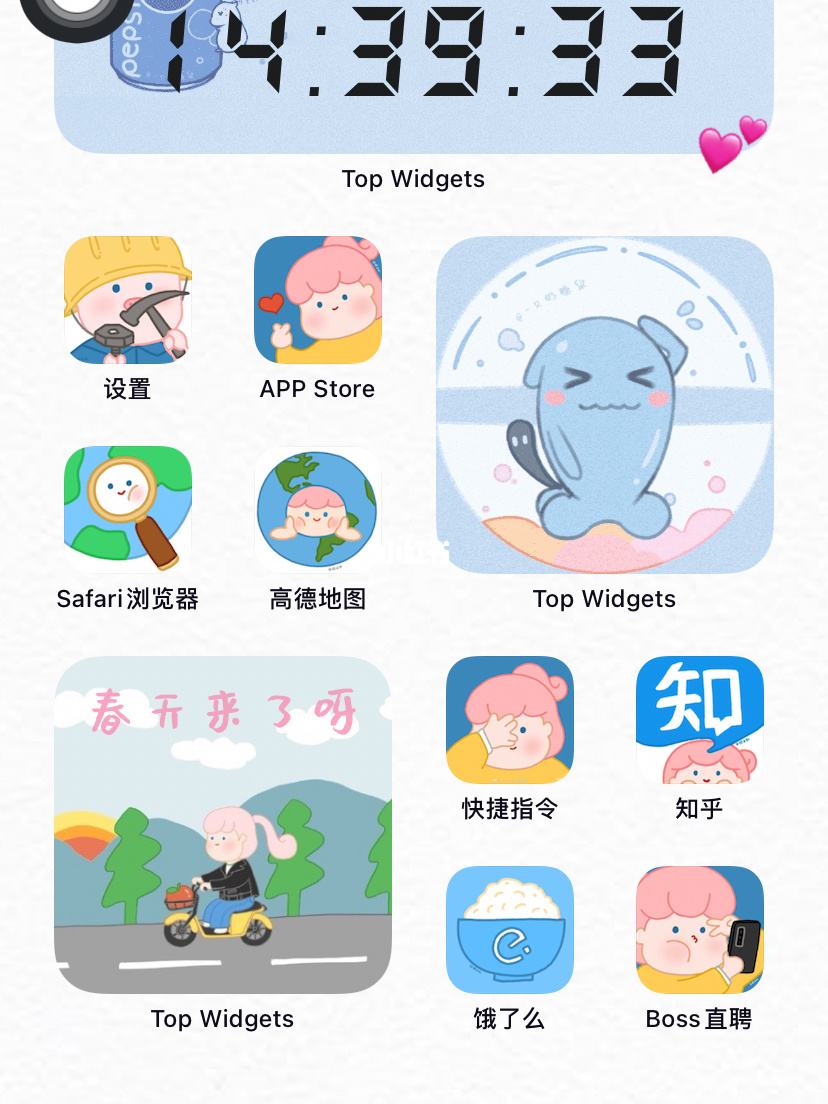
Task: Tap the APP Store label text
Action: [x=317, y=389]
